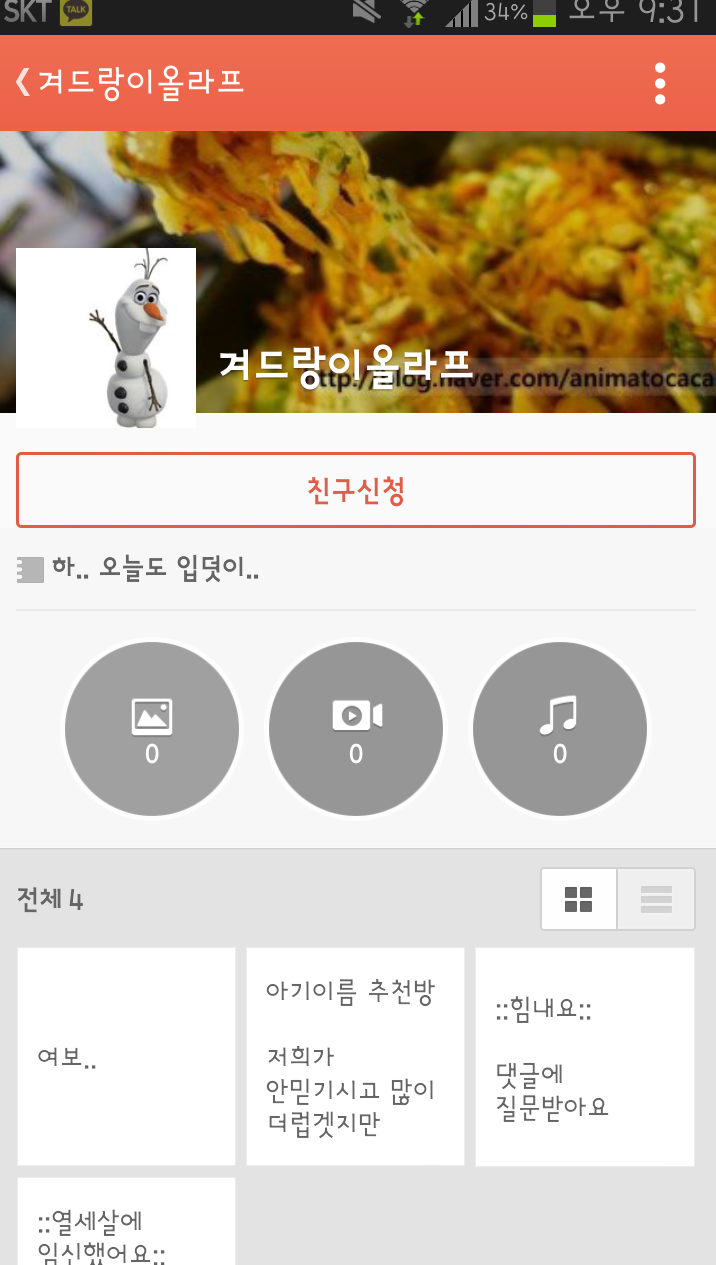Open the three-dot overflow menu
This screenshot has height=1265, width=716.
[x=660, y=83]
